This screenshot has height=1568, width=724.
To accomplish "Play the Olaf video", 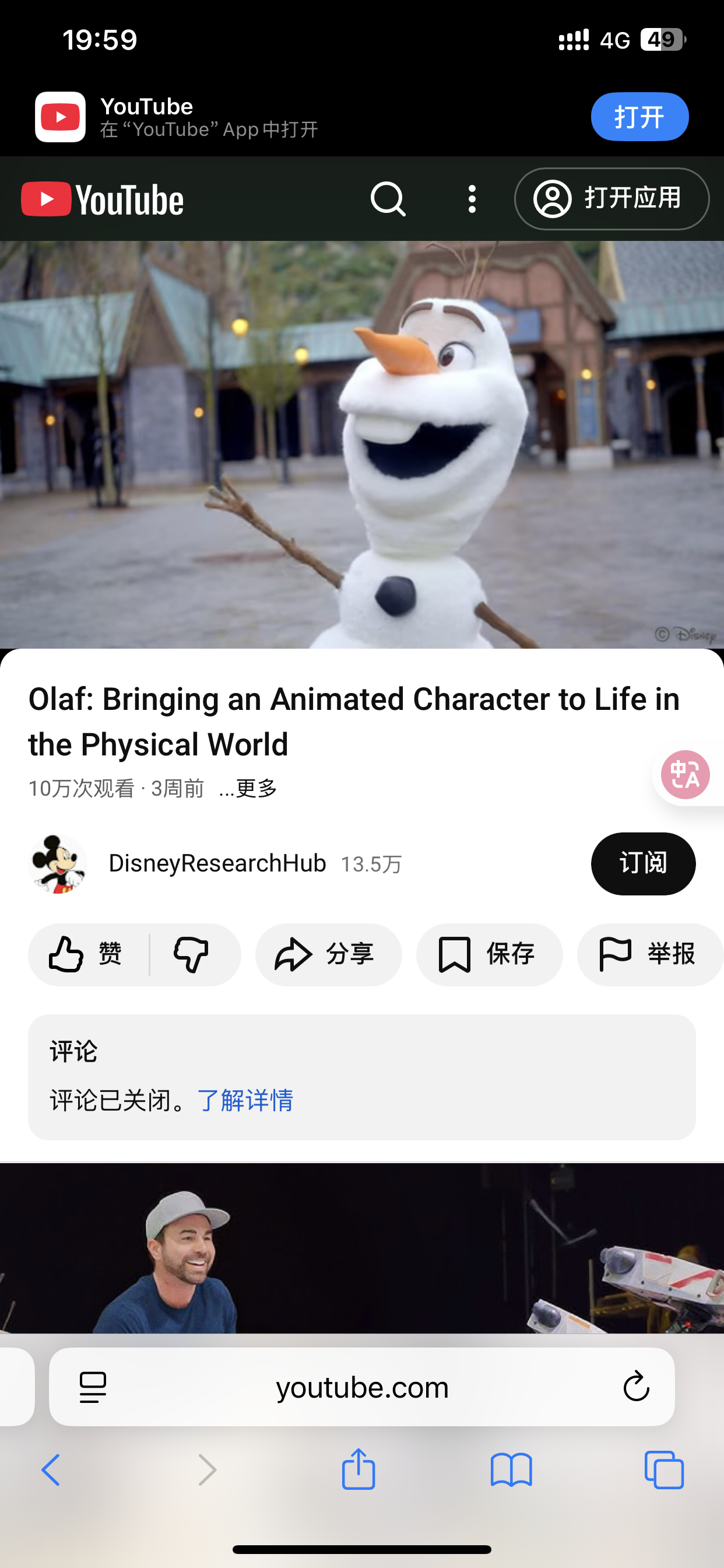I will 361,444.
